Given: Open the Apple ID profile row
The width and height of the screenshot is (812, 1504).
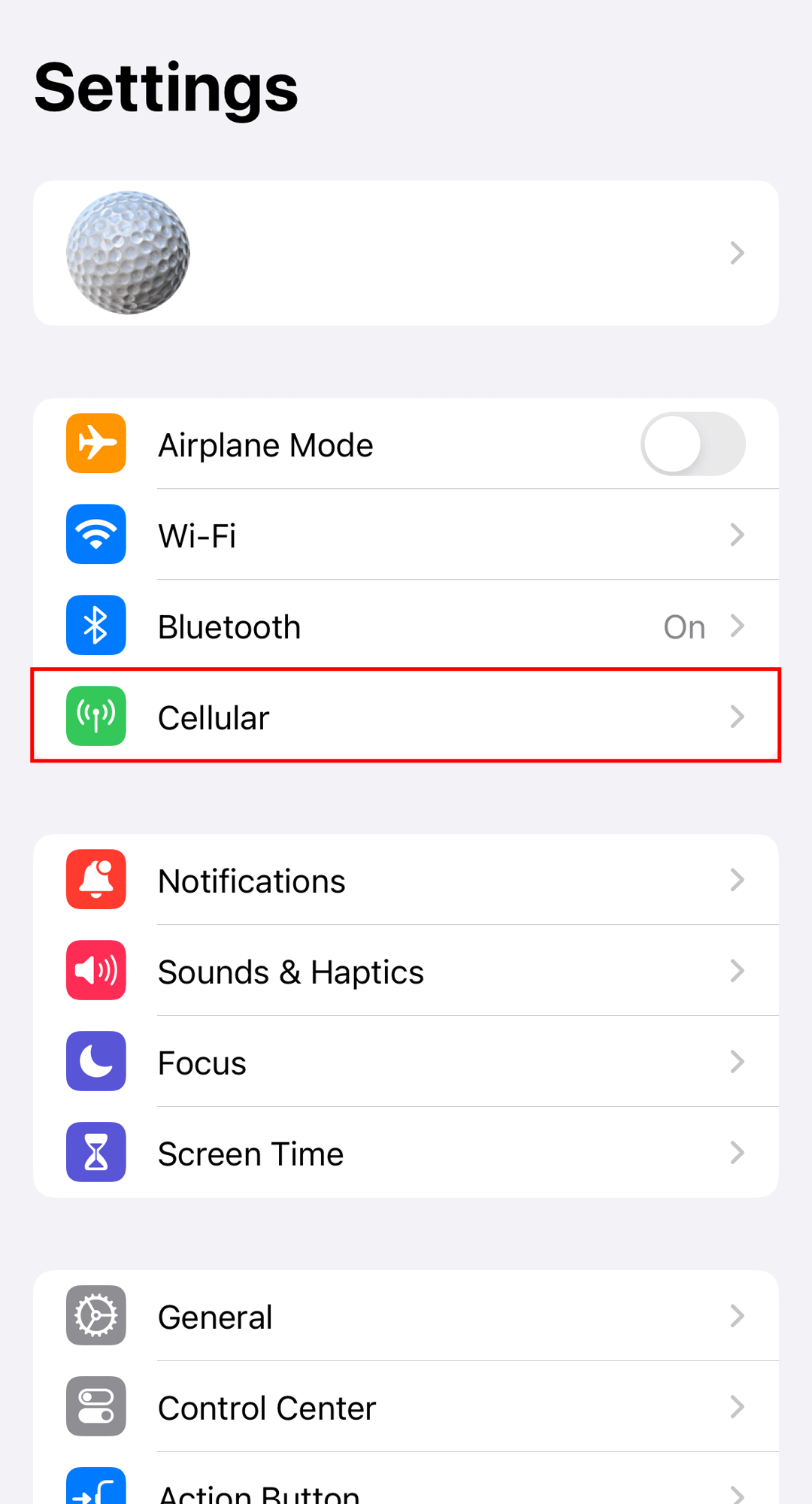Looking at the screenshot, I should [406, 253].
